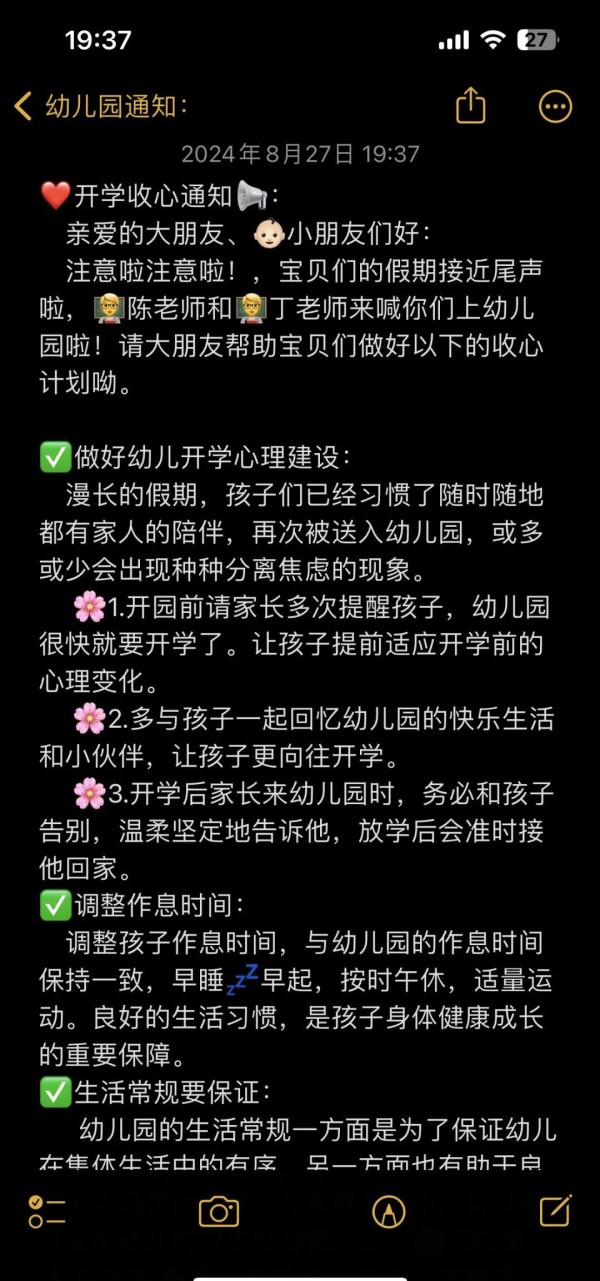The image size is (600, 1281).
Task: Open the more options menu
Action: pos(555,106)
